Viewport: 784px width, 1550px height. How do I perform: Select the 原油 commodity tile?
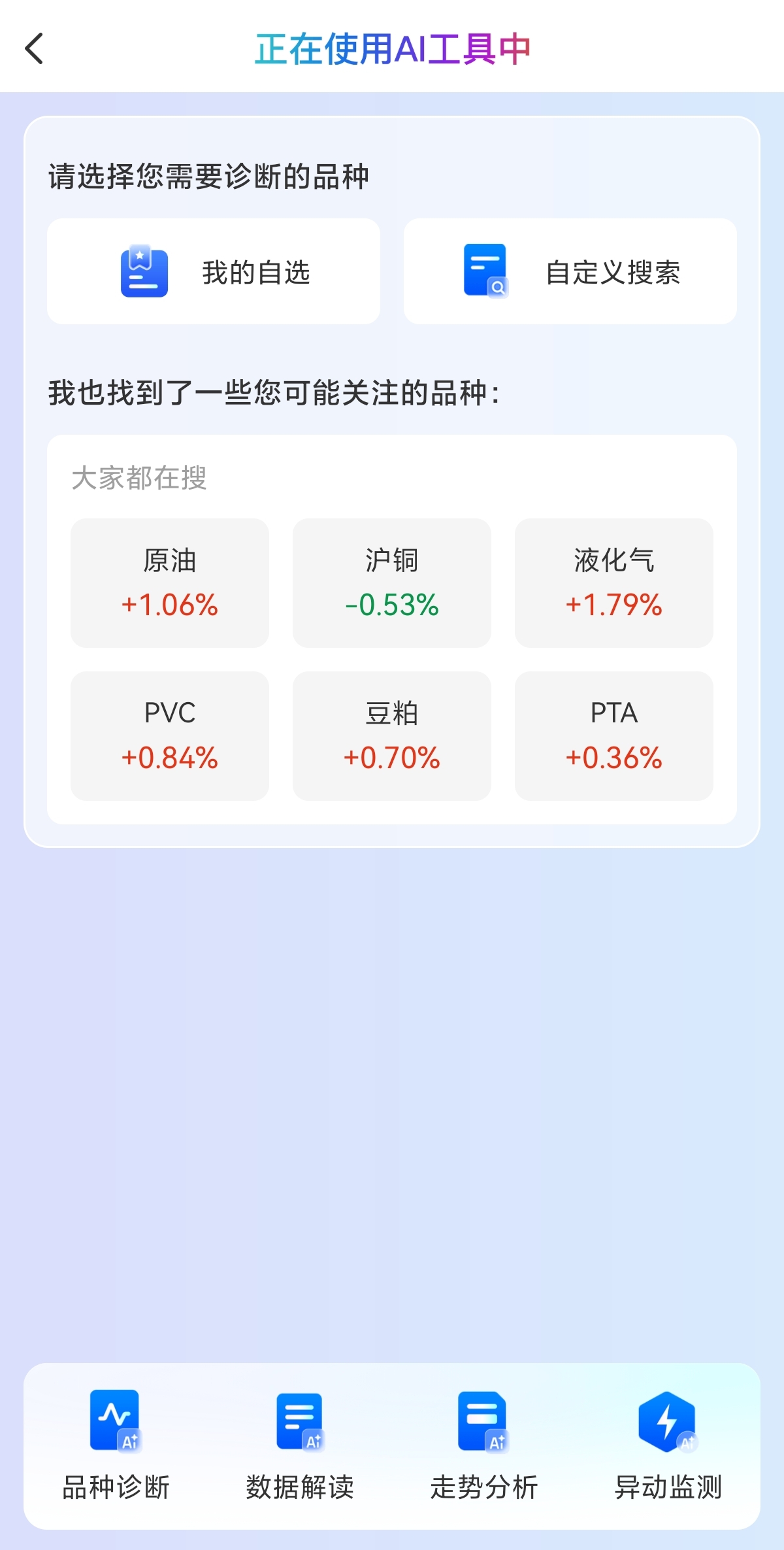click(169, 583)
